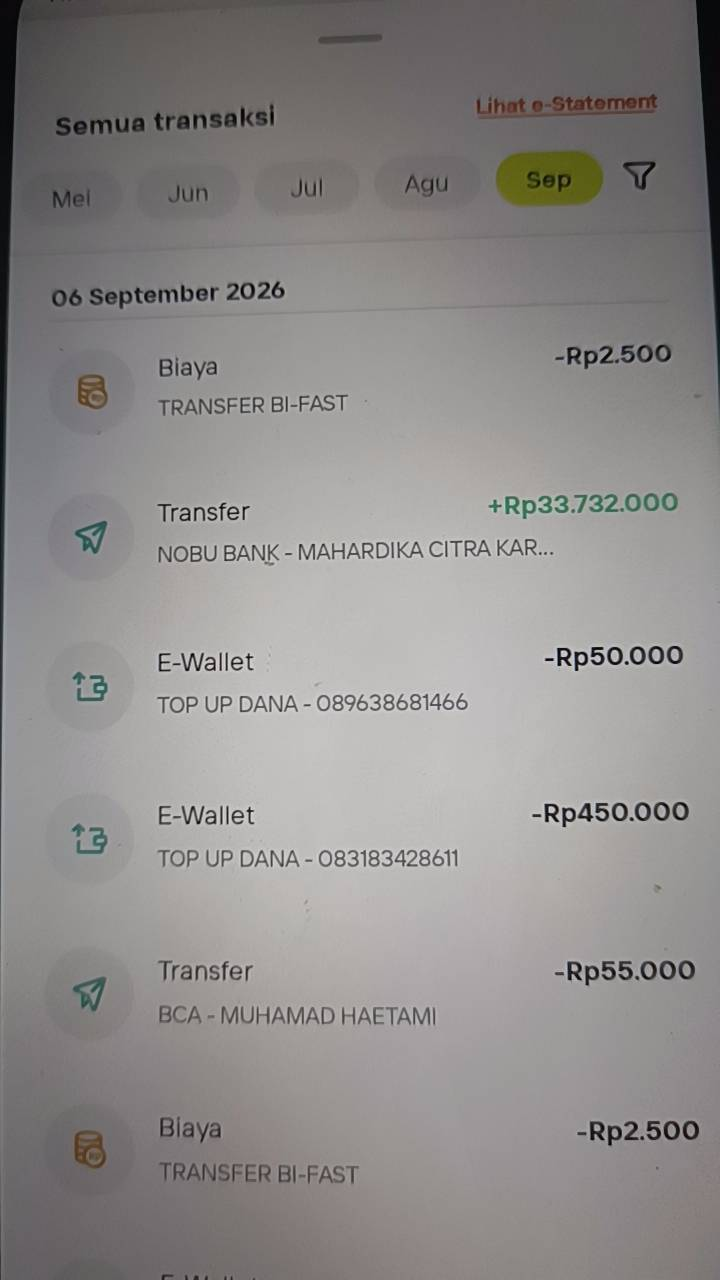The height and width of the screenshot is (1280, 720).
Task: Open the transaction filter funnel icon
Action: click(640, 177)
